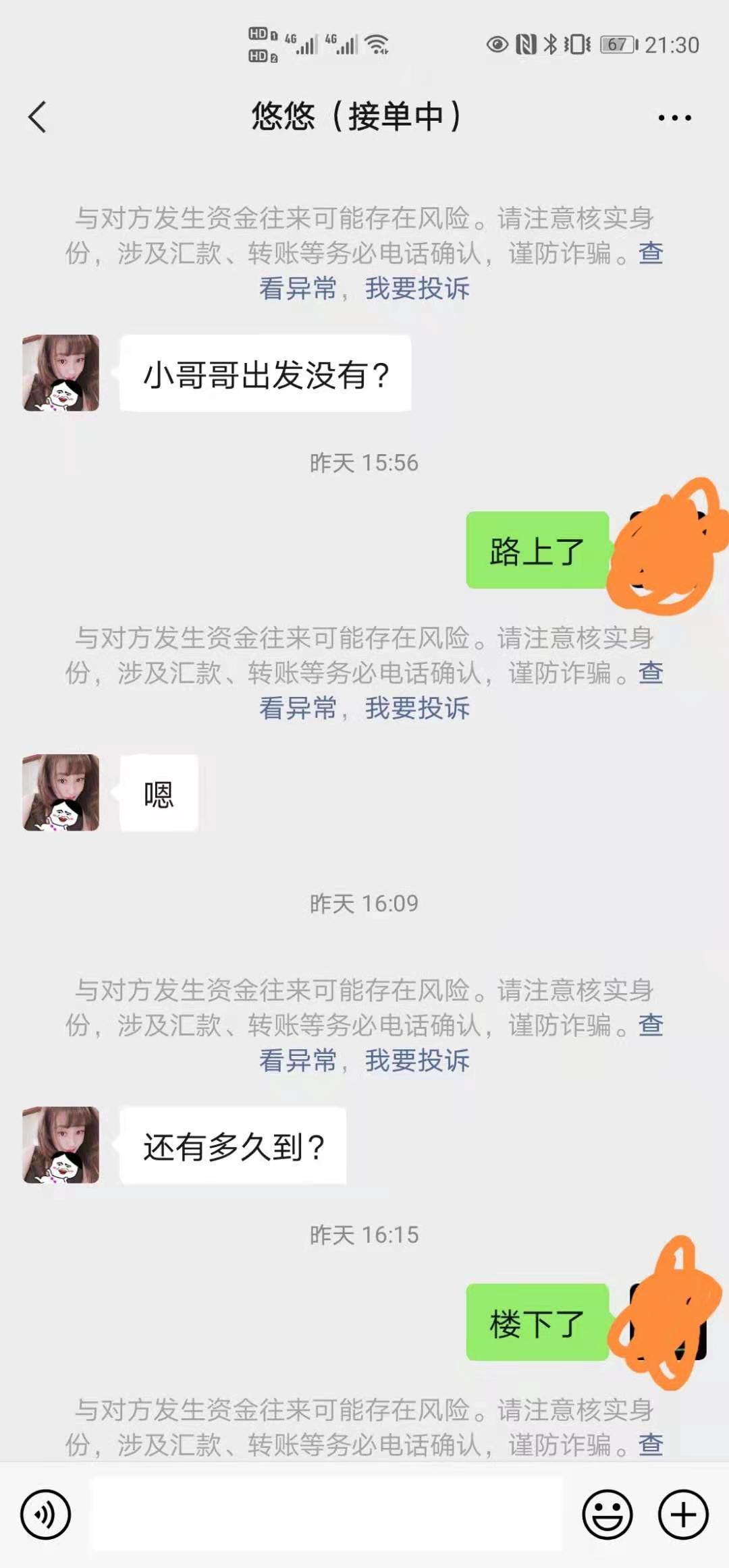This screenshot has width=729, height=1568.
Task: Switch to voice message input
Action: (45, 1515)
